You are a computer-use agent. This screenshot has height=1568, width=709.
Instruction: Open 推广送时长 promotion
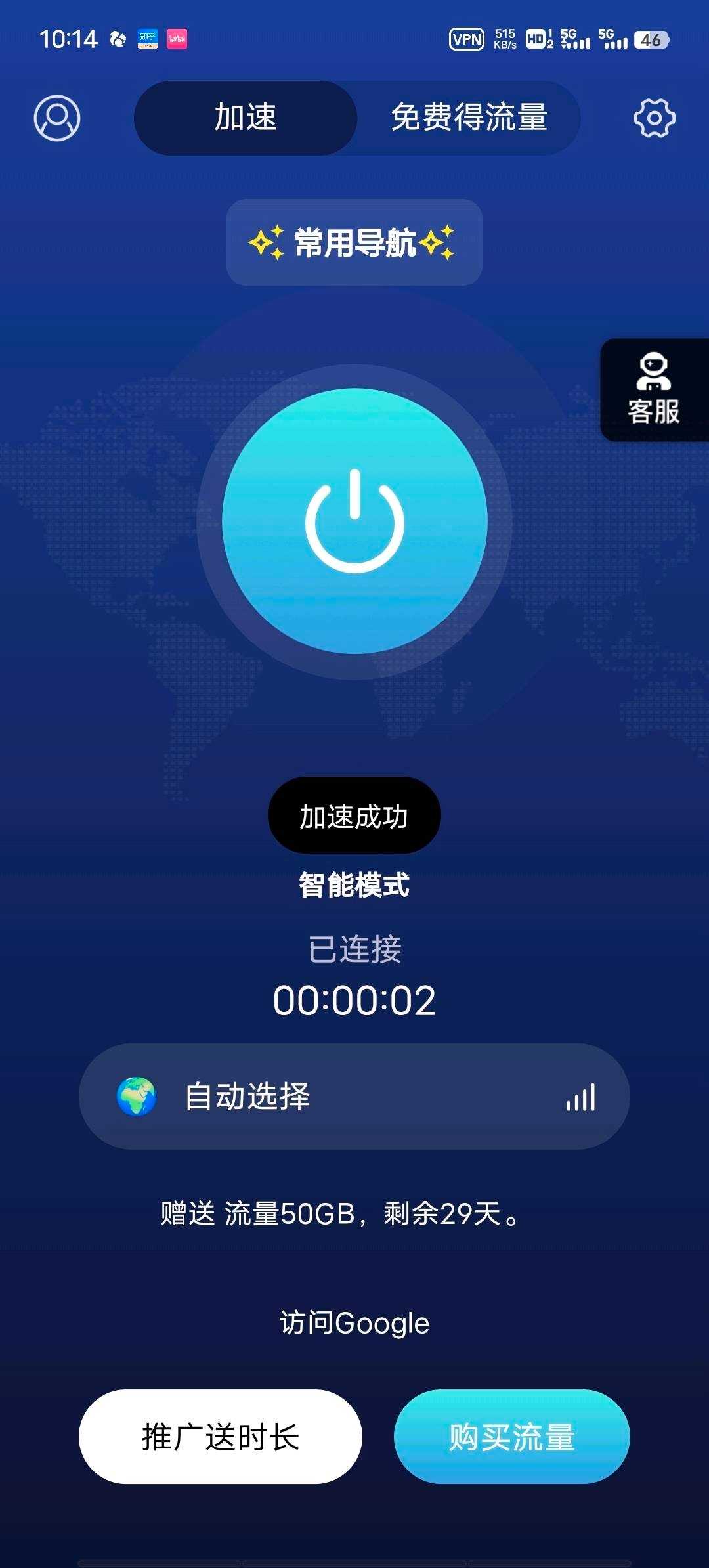coord(221,1437)
